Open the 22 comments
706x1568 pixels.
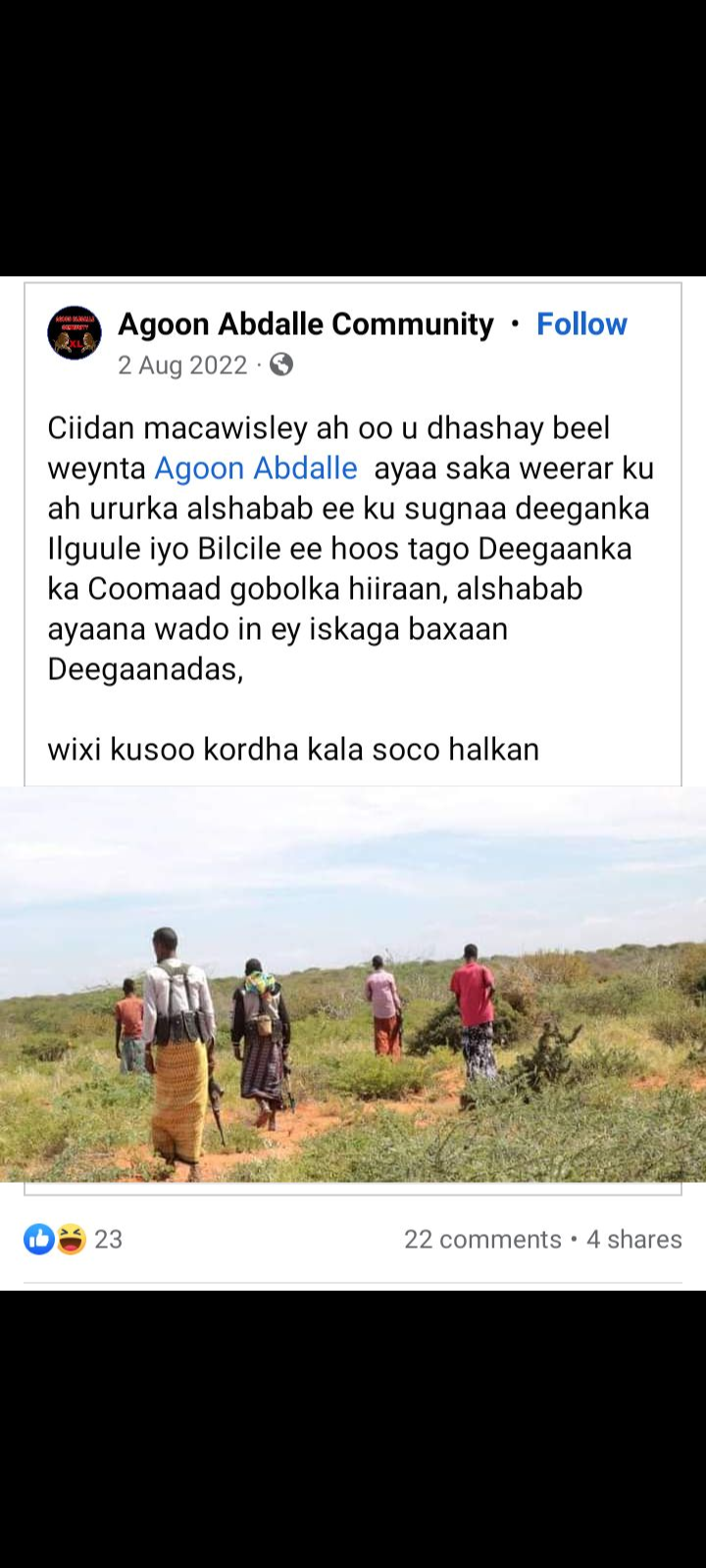coord(482,1240)
